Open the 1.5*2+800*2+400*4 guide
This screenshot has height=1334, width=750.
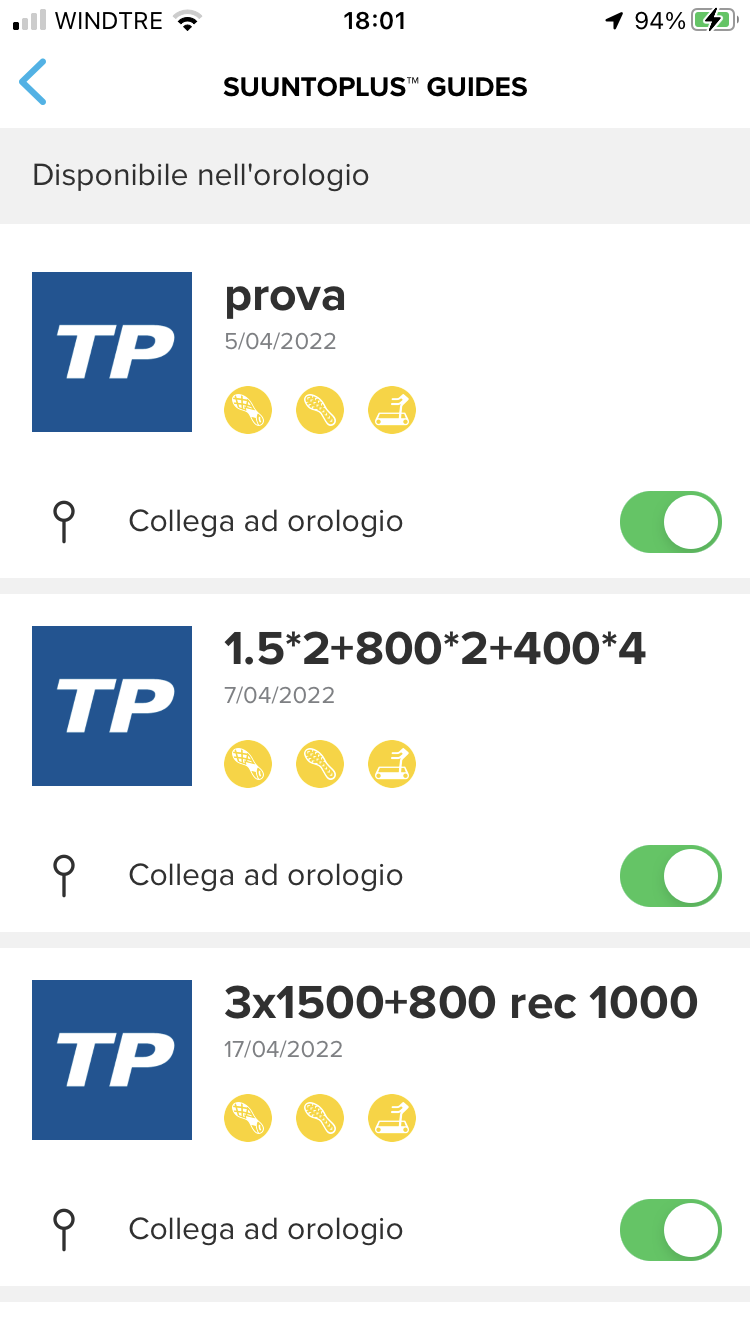[x=435, y=651]
